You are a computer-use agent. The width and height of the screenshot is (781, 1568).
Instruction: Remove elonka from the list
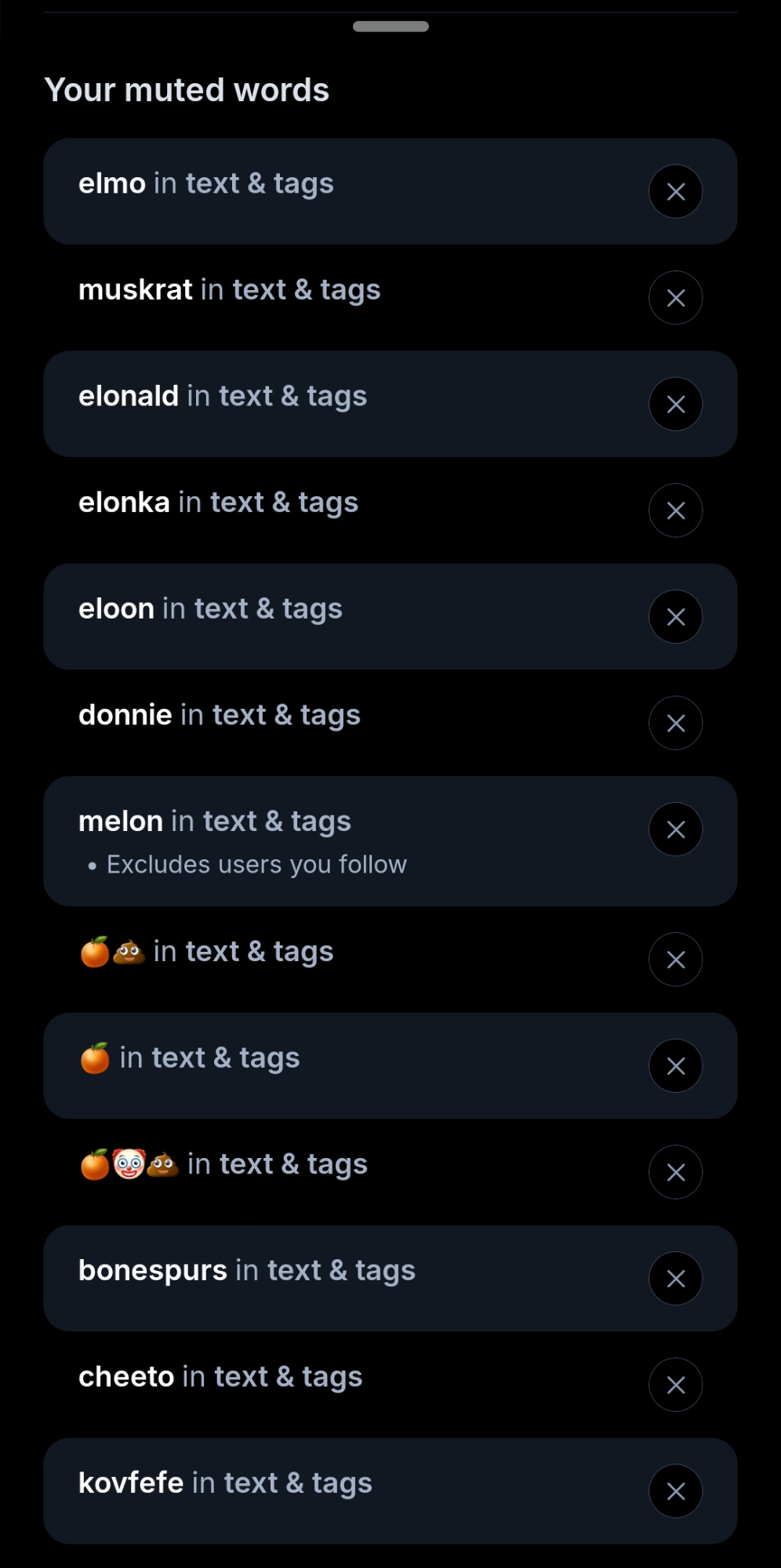click(x=675, y=510)
